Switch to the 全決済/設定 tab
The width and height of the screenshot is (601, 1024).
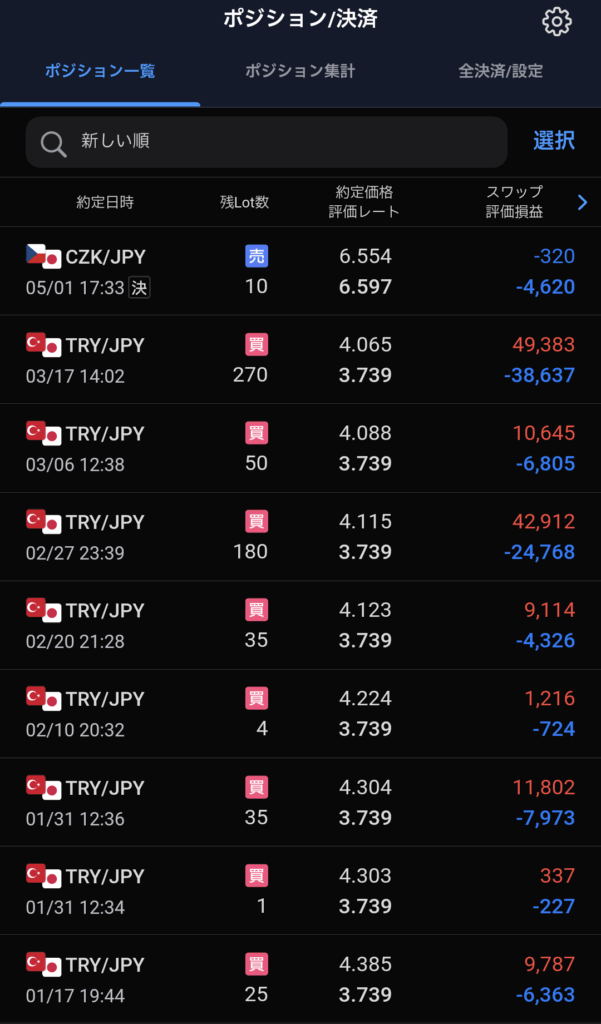point(500,71)
